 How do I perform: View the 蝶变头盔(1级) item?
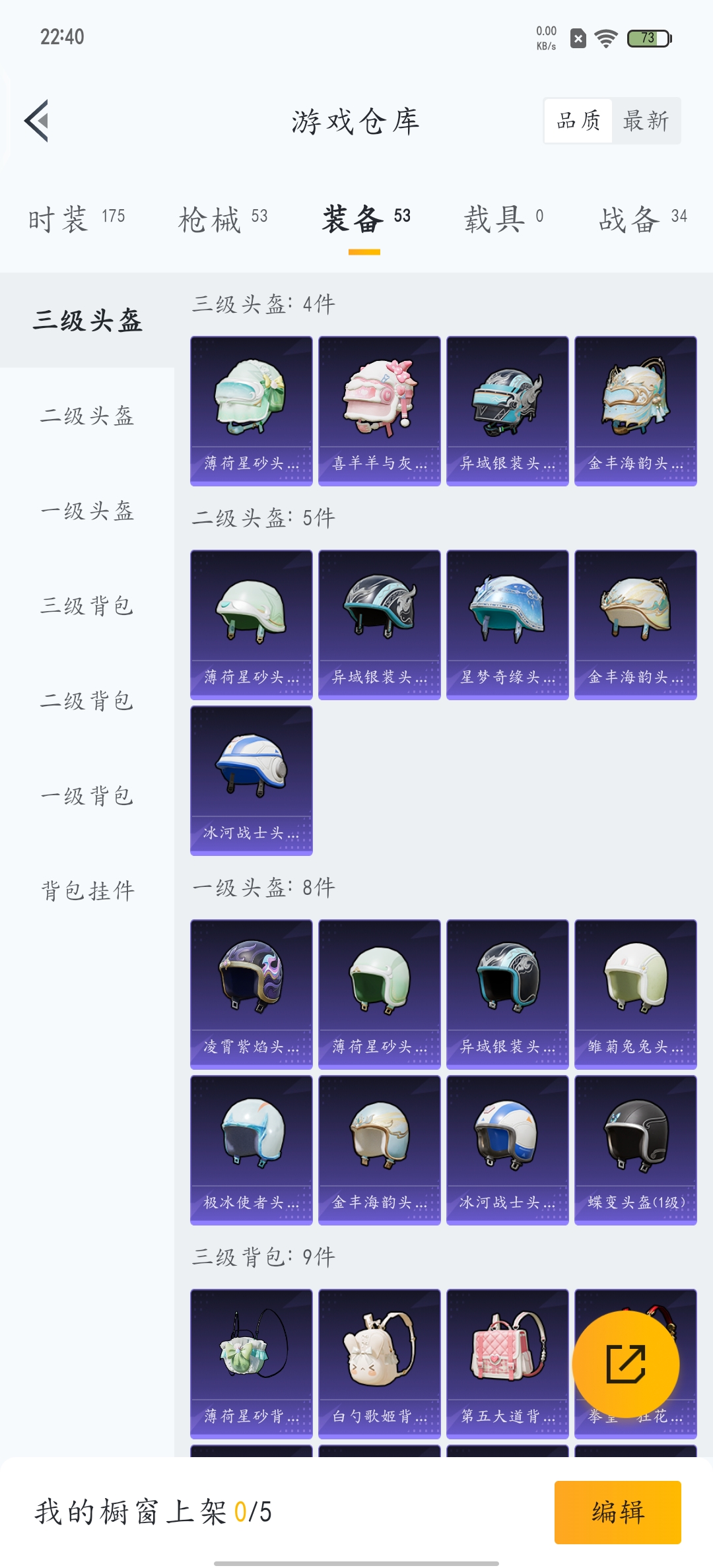[x=636, y=1150]
